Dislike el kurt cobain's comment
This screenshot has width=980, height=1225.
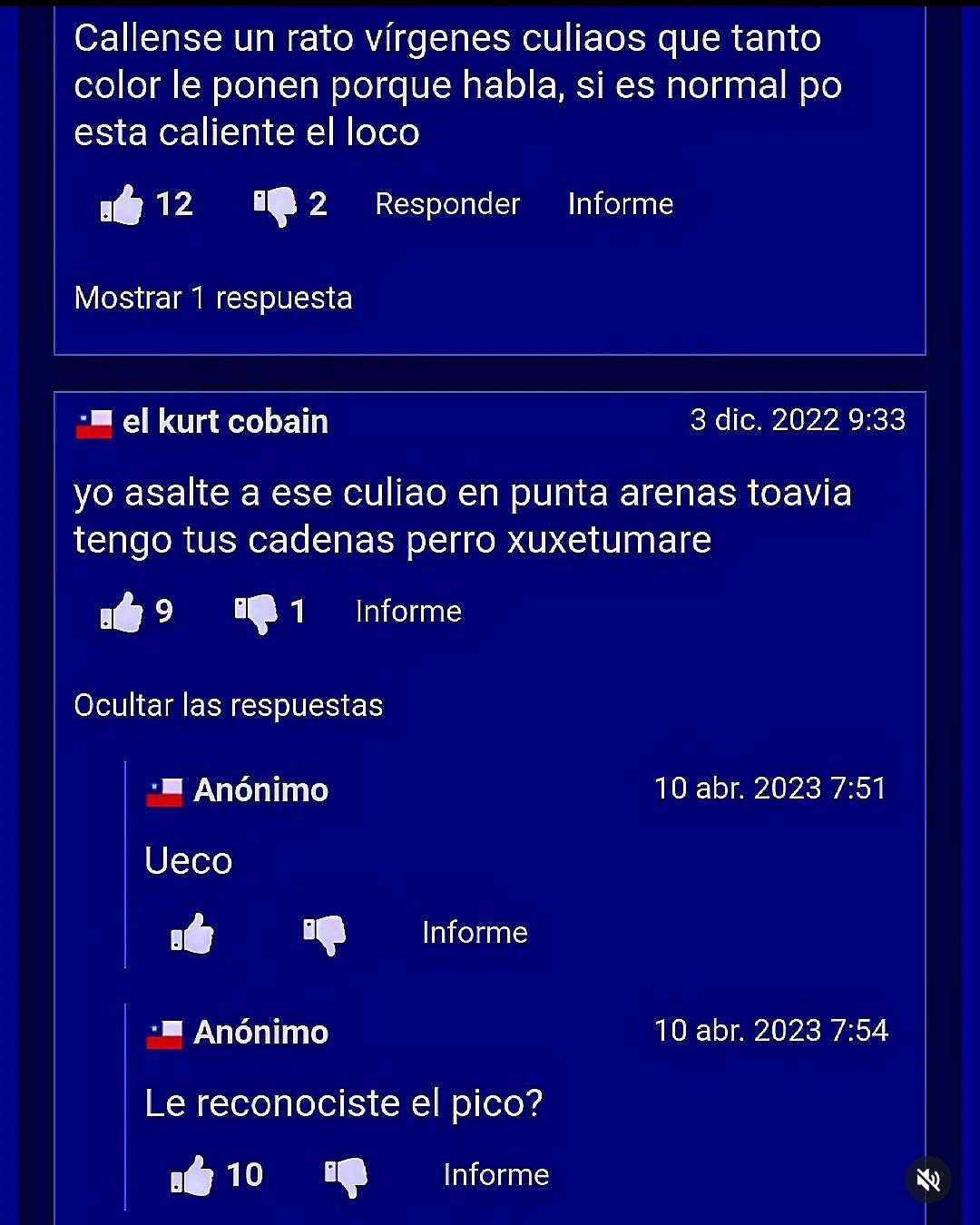[257, 612]
